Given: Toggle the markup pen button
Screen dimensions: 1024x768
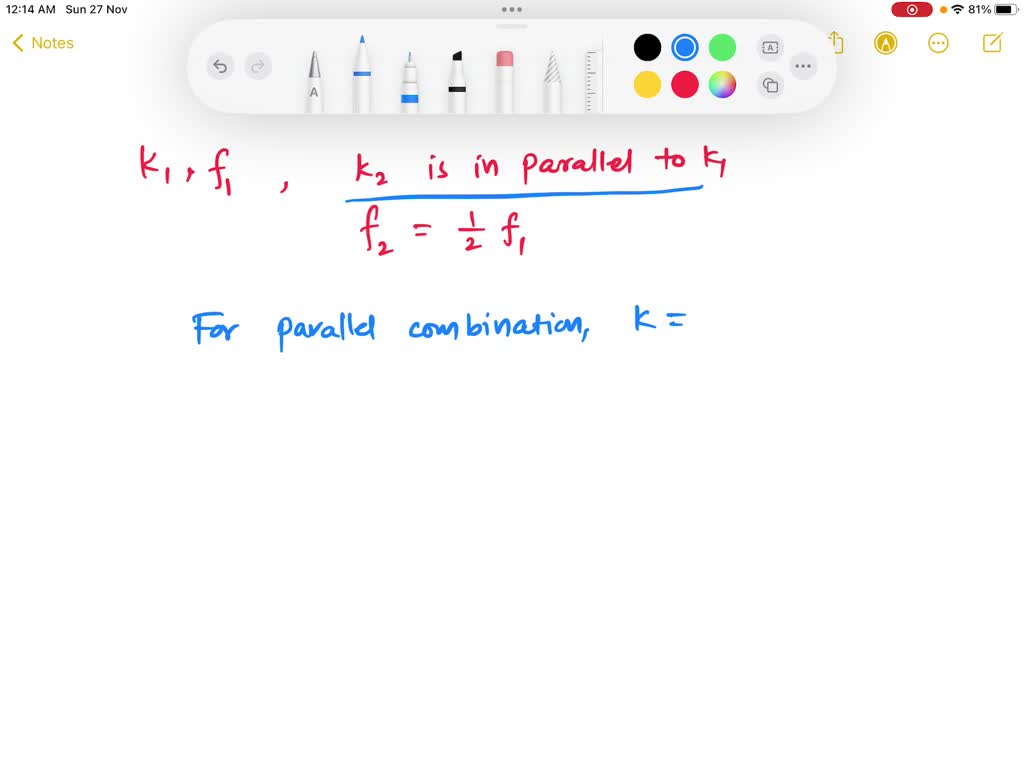Looking at the screenshot, I should tap(885, 43).
